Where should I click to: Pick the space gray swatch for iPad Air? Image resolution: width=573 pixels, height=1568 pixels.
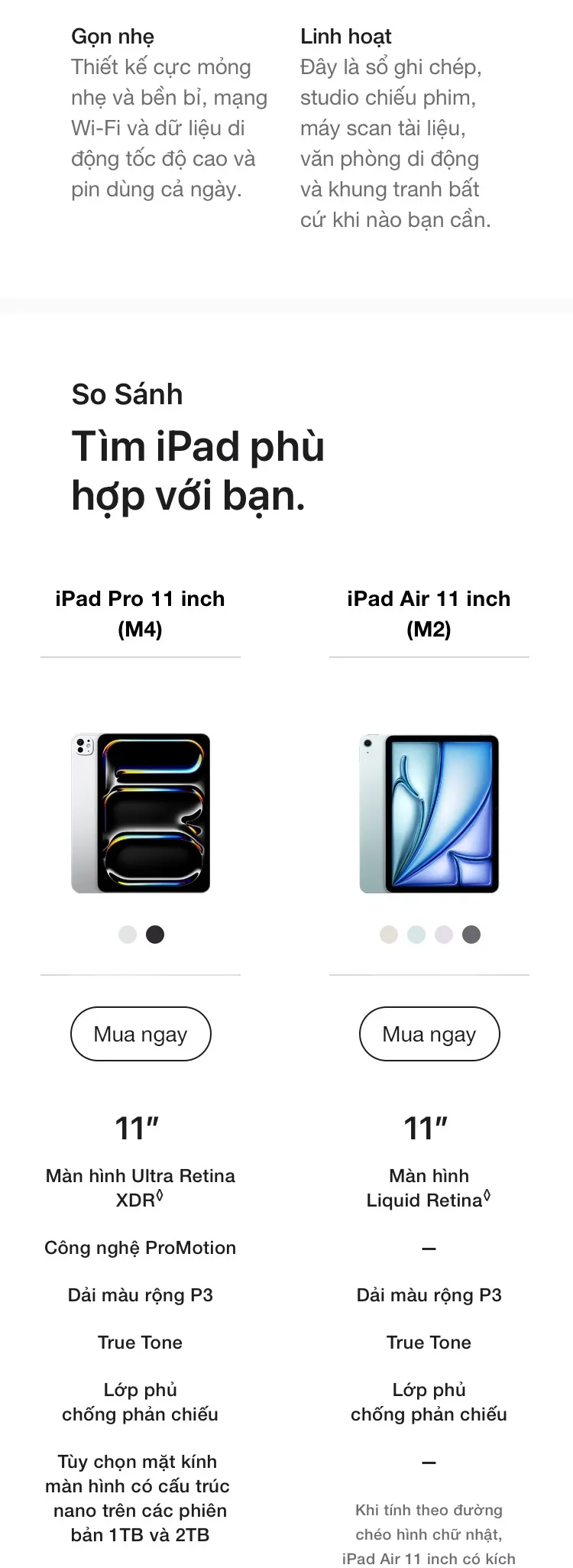click(x=471, y=935)
